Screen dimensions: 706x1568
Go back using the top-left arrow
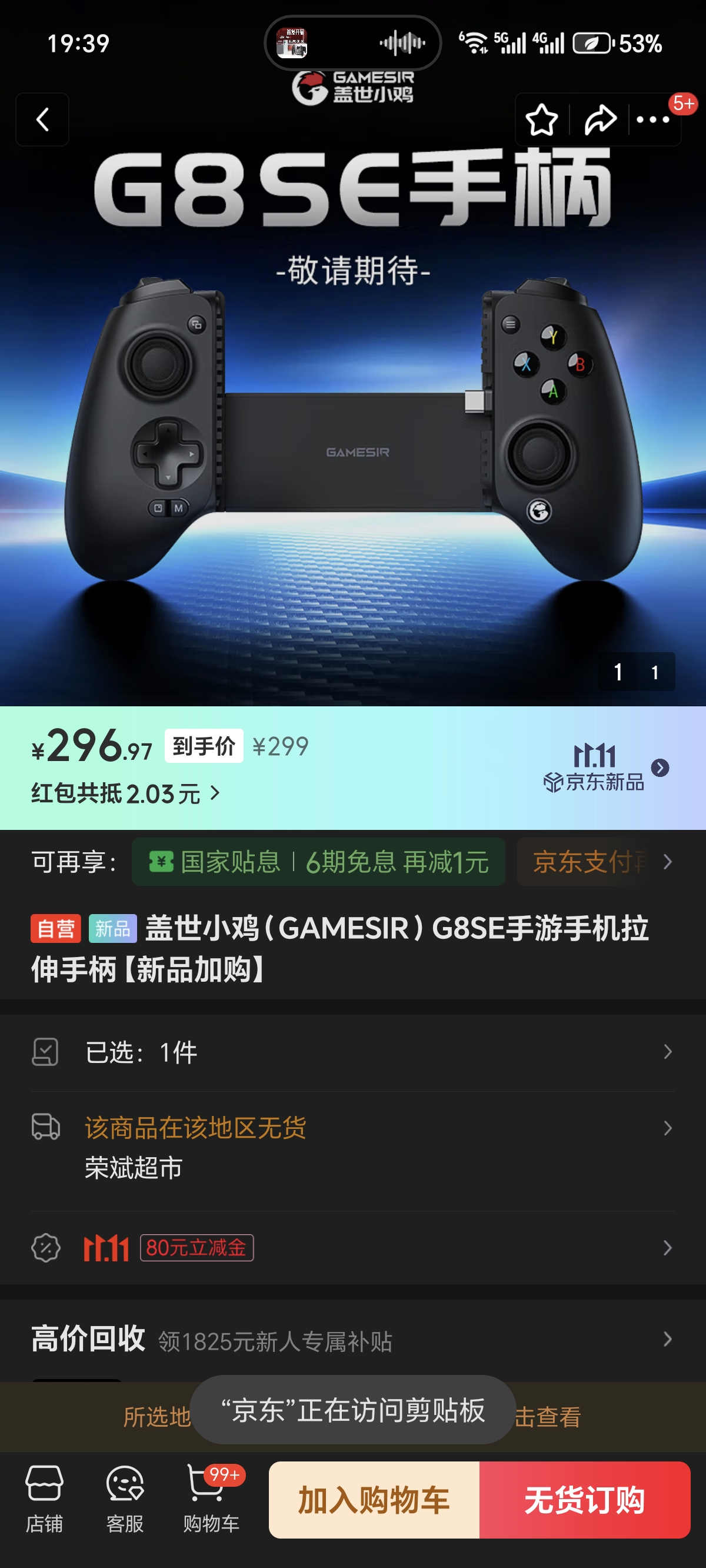click(x=42, y=119)
